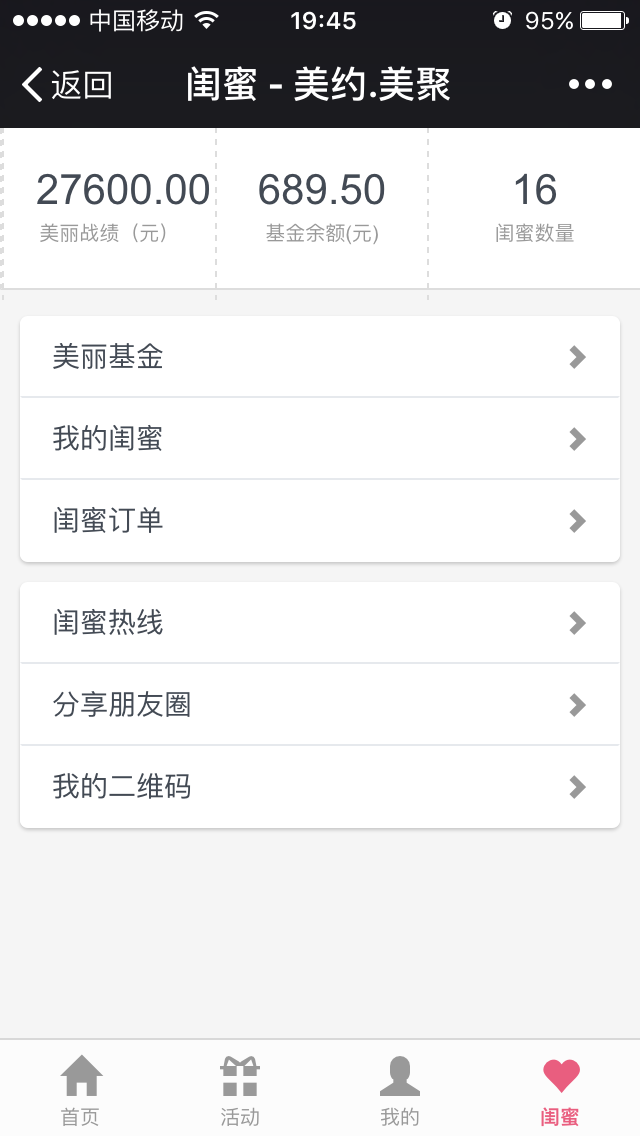The image size is (640, 1136).
Task: Go back using the 返回 button
Action: click(x=66, y=86)
